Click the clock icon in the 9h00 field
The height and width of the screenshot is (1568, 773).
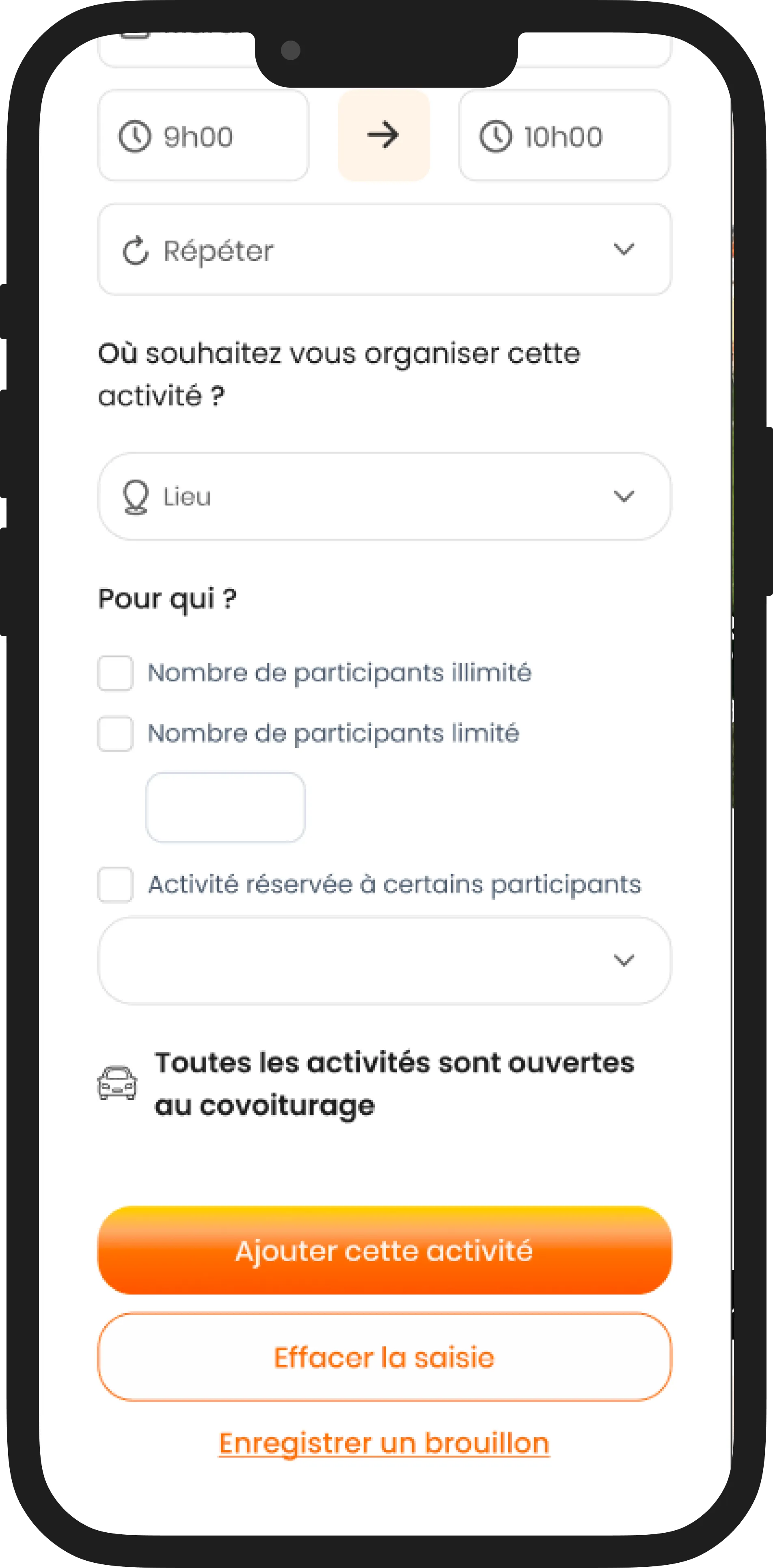pos(136,136)
